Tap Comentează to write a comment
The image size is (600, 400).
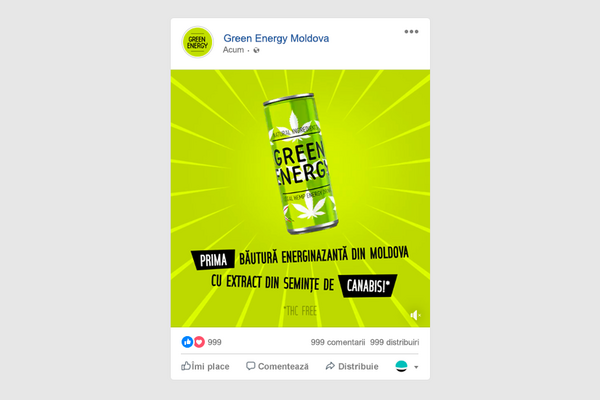tap(277, 367)
